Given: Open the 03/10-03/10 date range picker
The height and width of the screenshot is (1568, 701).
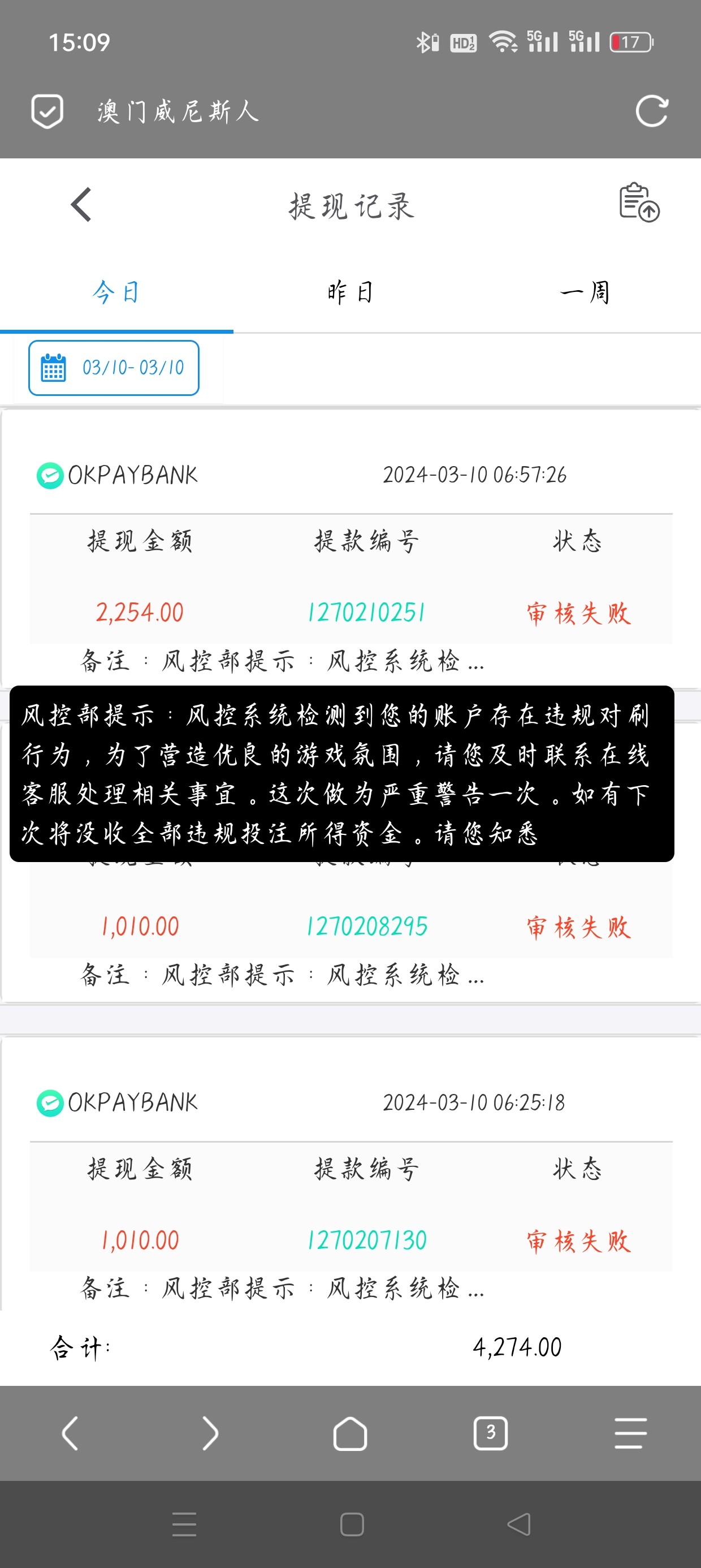Looking at the screenshot, I should pyautogui.click(x=114, y=368).
